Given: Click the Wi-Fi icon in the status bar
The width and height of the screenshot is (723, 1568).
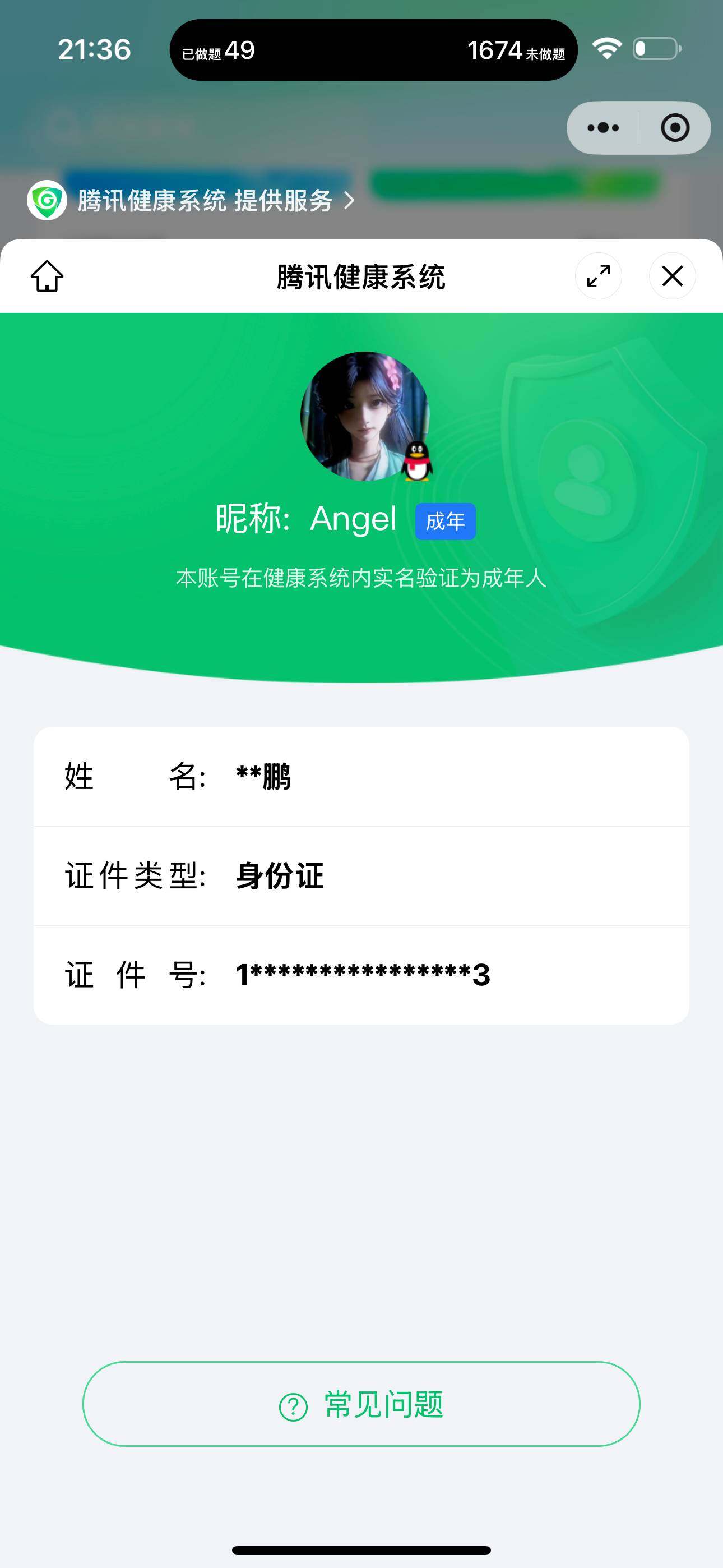Looking at the screenshot, I should coord(607,50).
